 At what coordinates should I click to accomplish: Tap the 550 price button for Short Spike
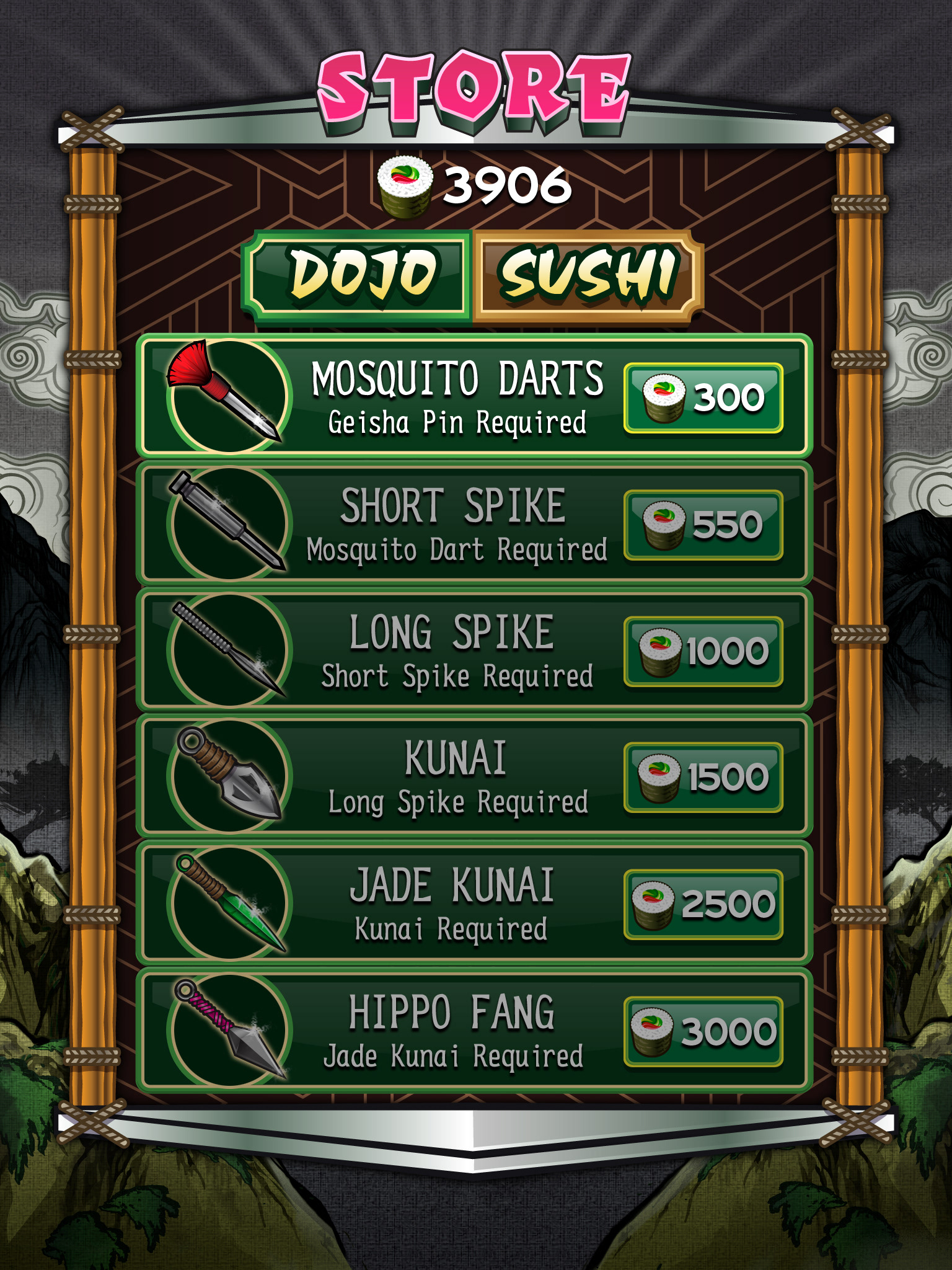[703, 525]
